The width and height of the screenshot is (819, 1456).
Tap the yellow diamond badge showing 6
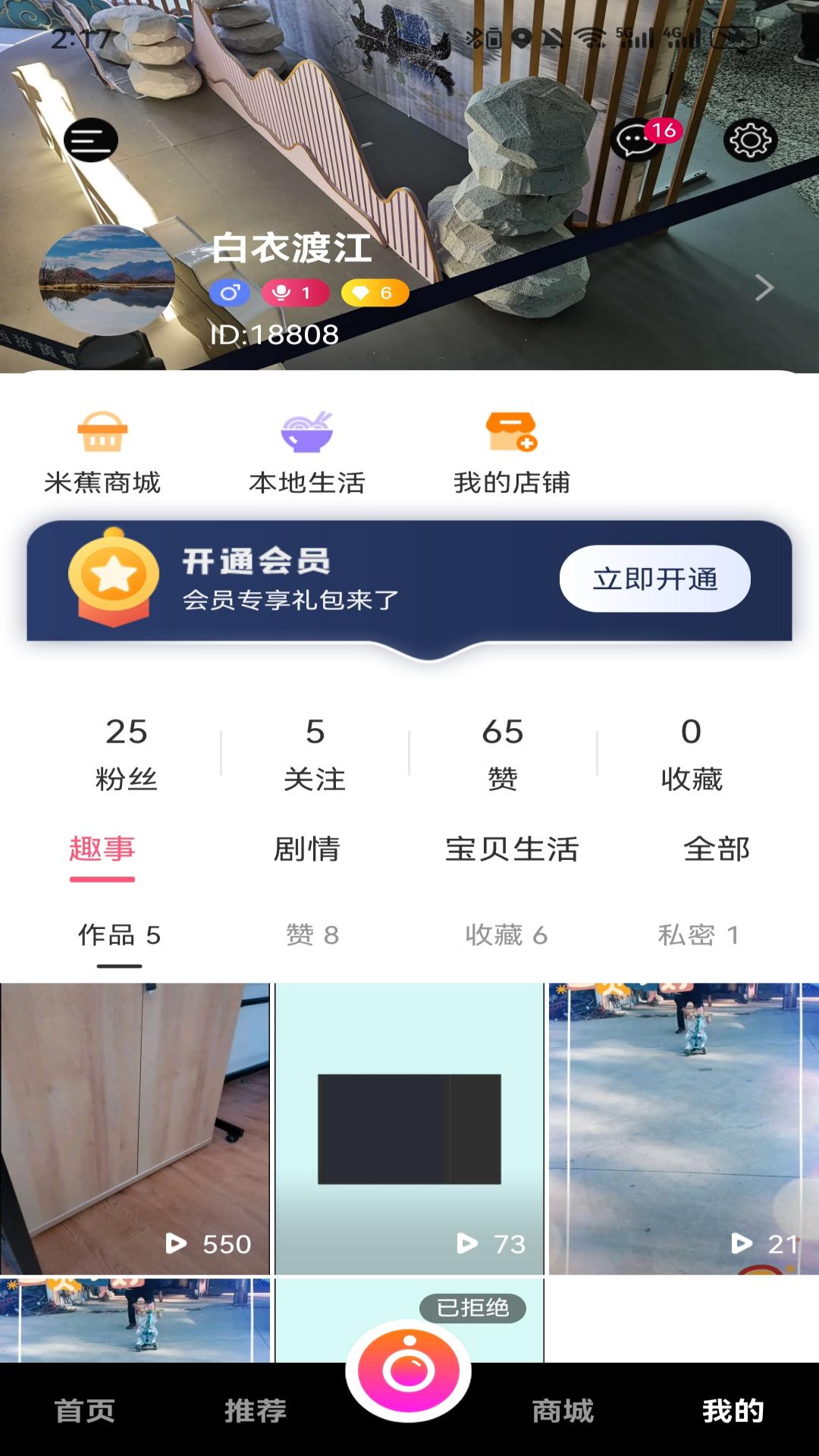pos(375,291)
